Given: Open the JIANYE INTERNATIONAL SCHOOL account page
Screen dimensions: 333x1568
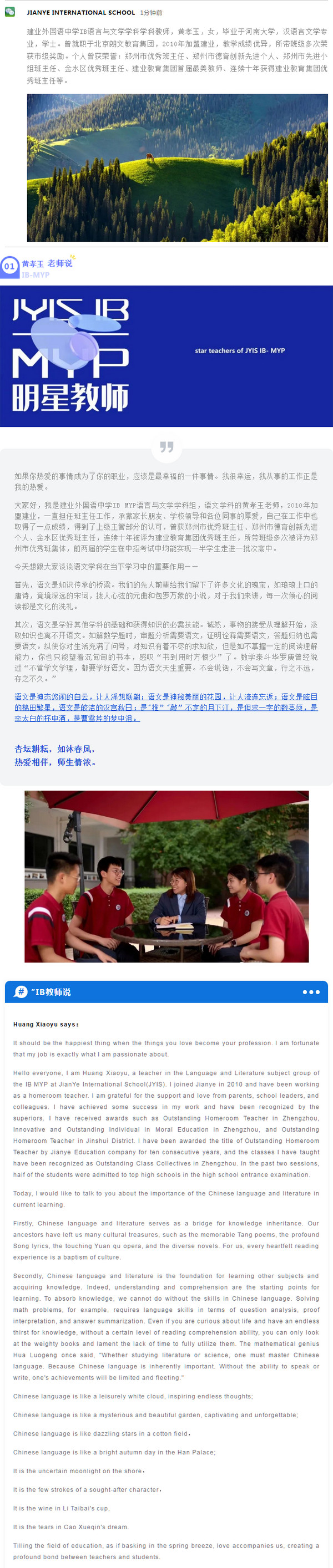Looking at the screenshot, I should click(x=80, y=12).
